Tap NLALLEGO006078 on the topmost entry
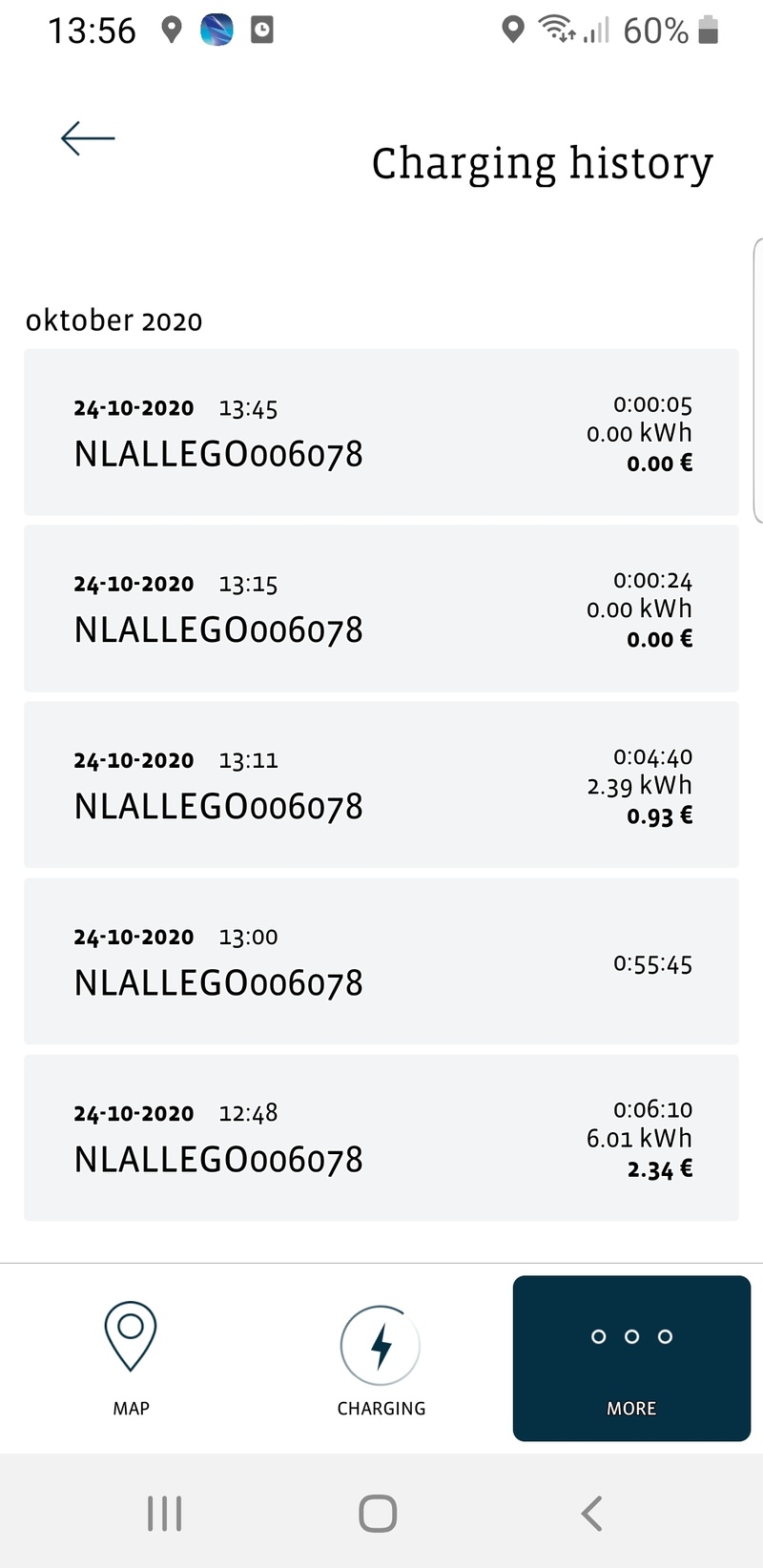 click(x=217, y=454)
